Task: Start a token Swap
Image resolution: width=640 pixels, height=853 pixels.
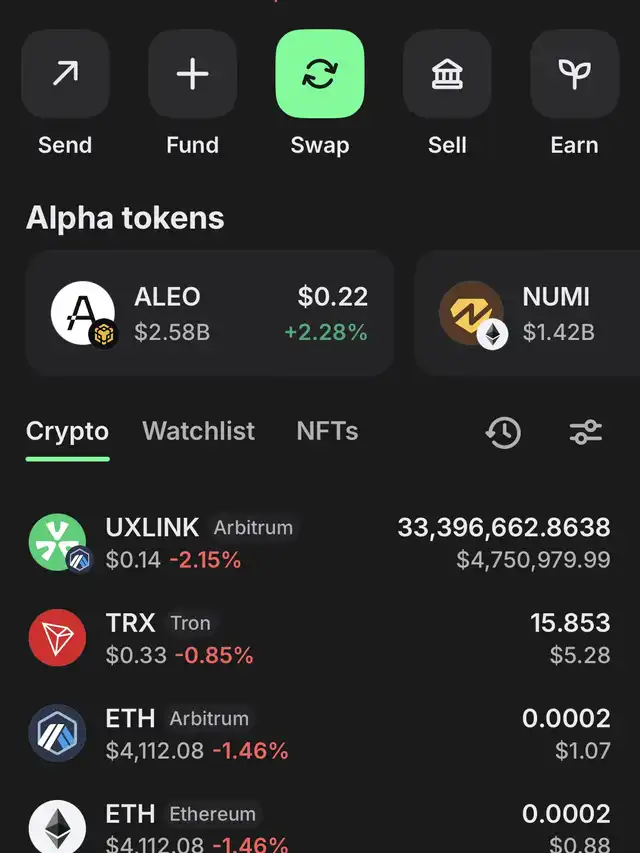Action: 320,75
